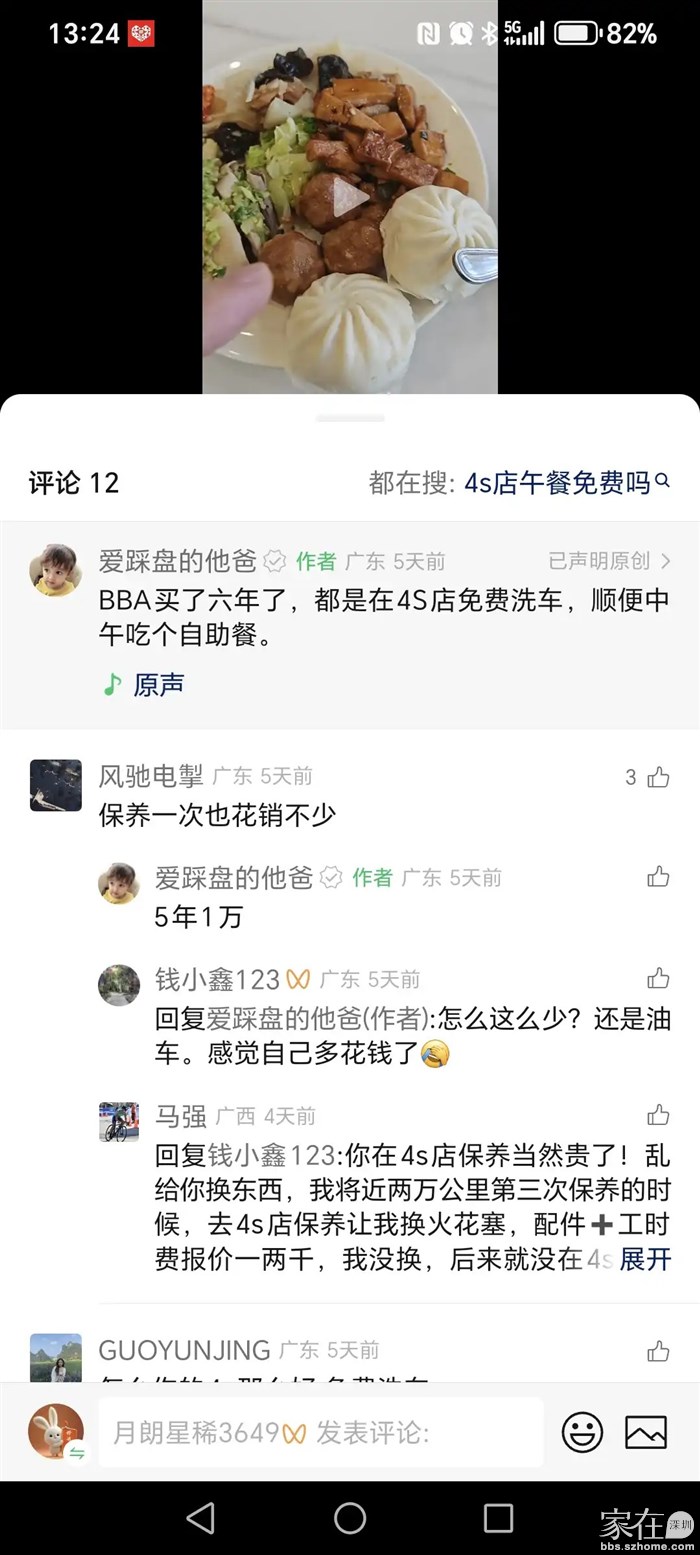Viewport: 700px width, 1555px height.
Task: Like the author's reply 5年1万
Action: [x=658, y=877]
